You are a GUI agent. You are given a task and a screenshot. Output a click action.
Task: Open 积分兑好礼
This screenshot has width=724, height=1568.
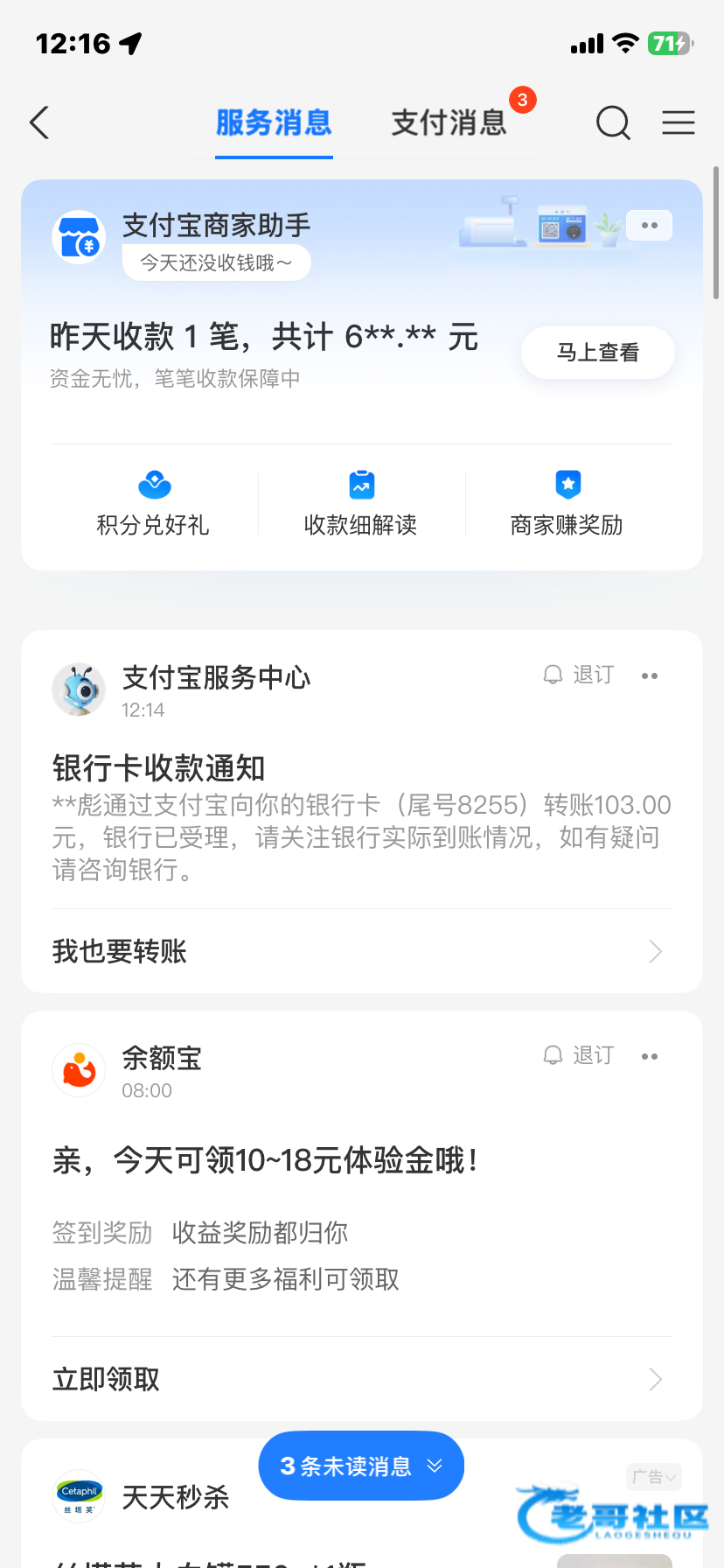[154, 505]
